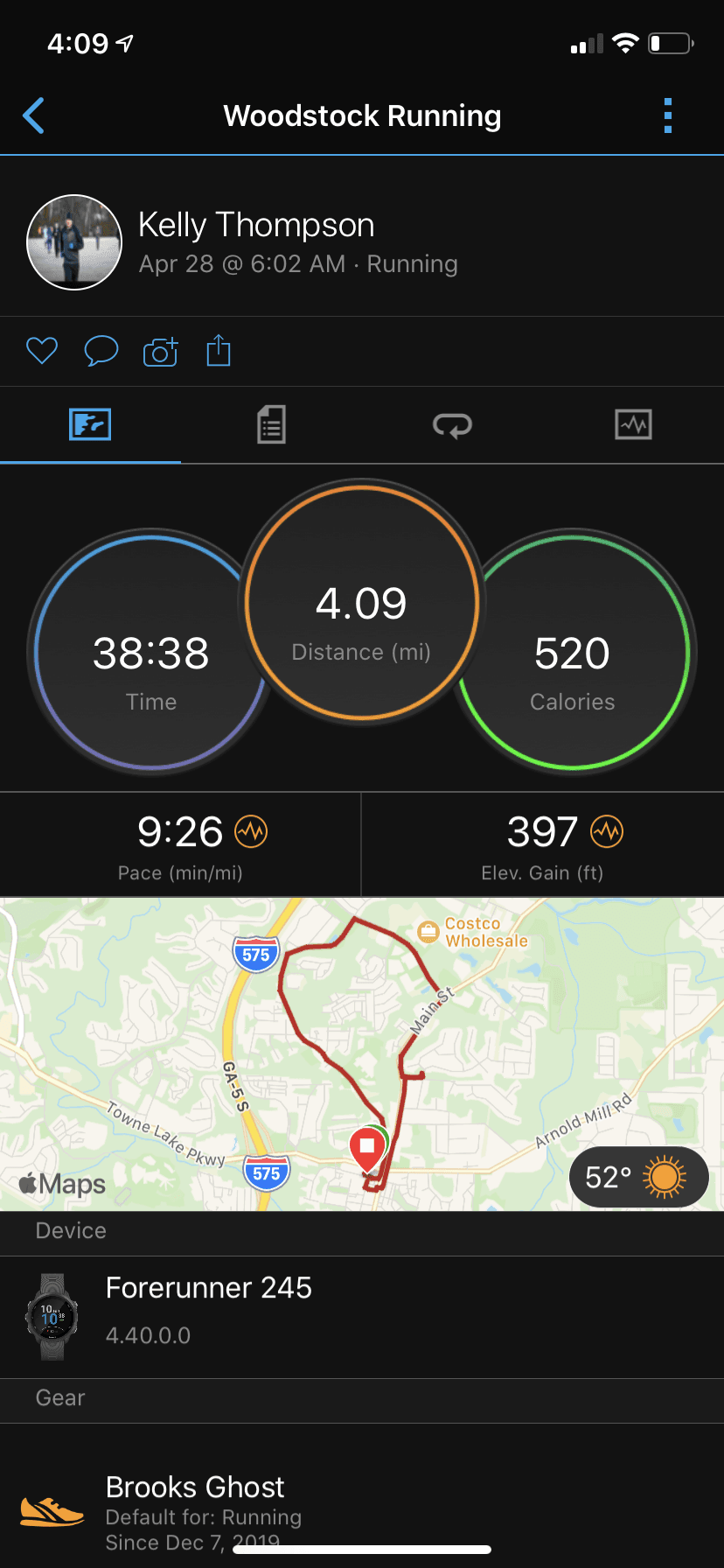Open Forerunner 245 device details
The height and width of the screenshot is (1568, 724).
[208, 1310]
